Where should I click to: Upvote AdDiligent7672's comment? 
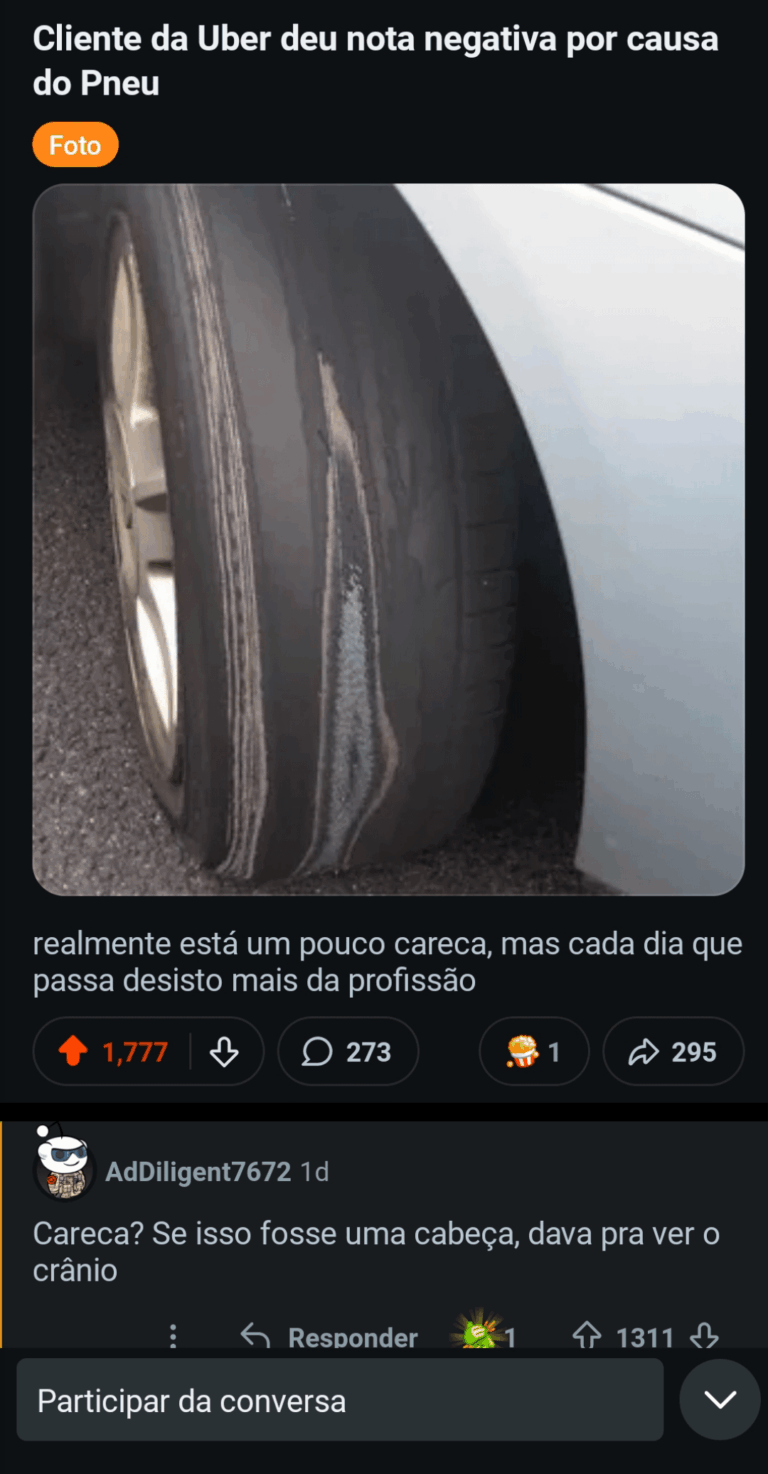pos(586,1337)
